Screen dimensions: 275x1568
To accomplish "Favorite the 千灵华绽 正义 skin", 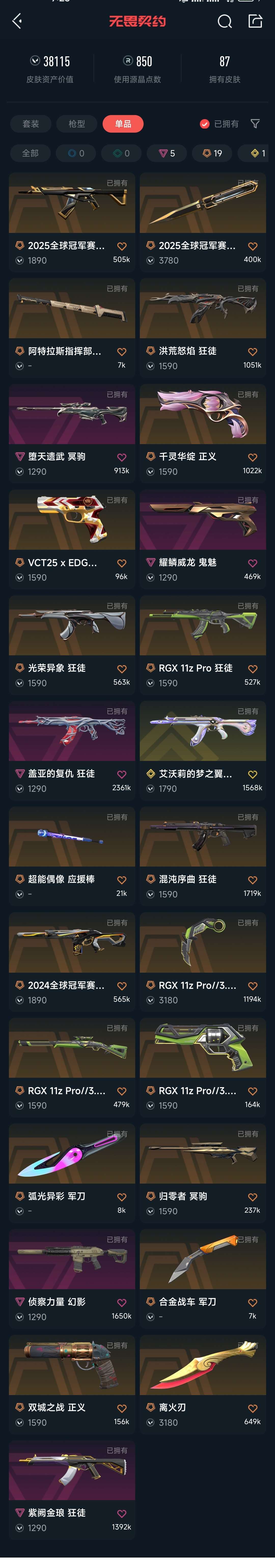I will (x=253, y=457).
